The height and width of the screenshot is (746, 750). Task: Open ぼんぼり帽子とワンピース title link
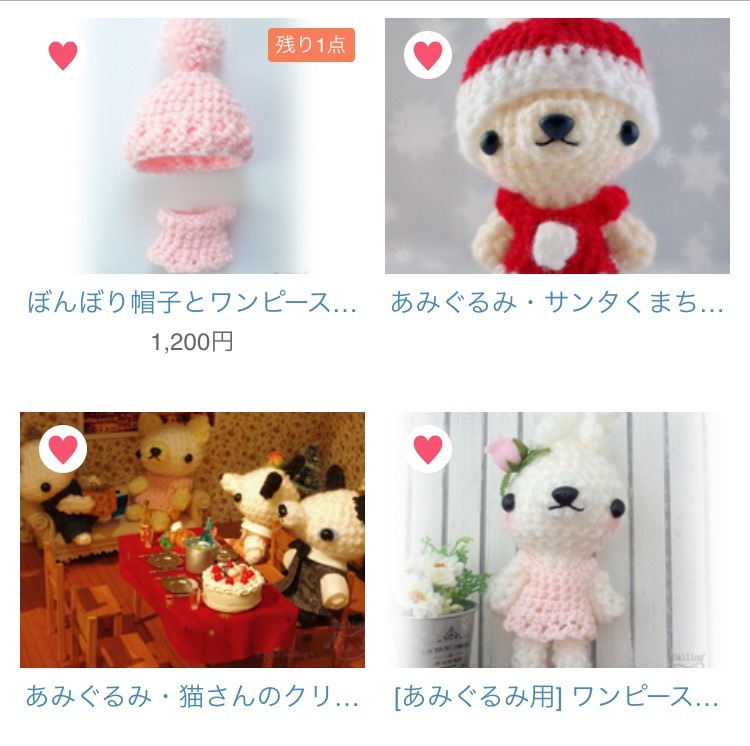pyautogui.click(x=192, y=302)
